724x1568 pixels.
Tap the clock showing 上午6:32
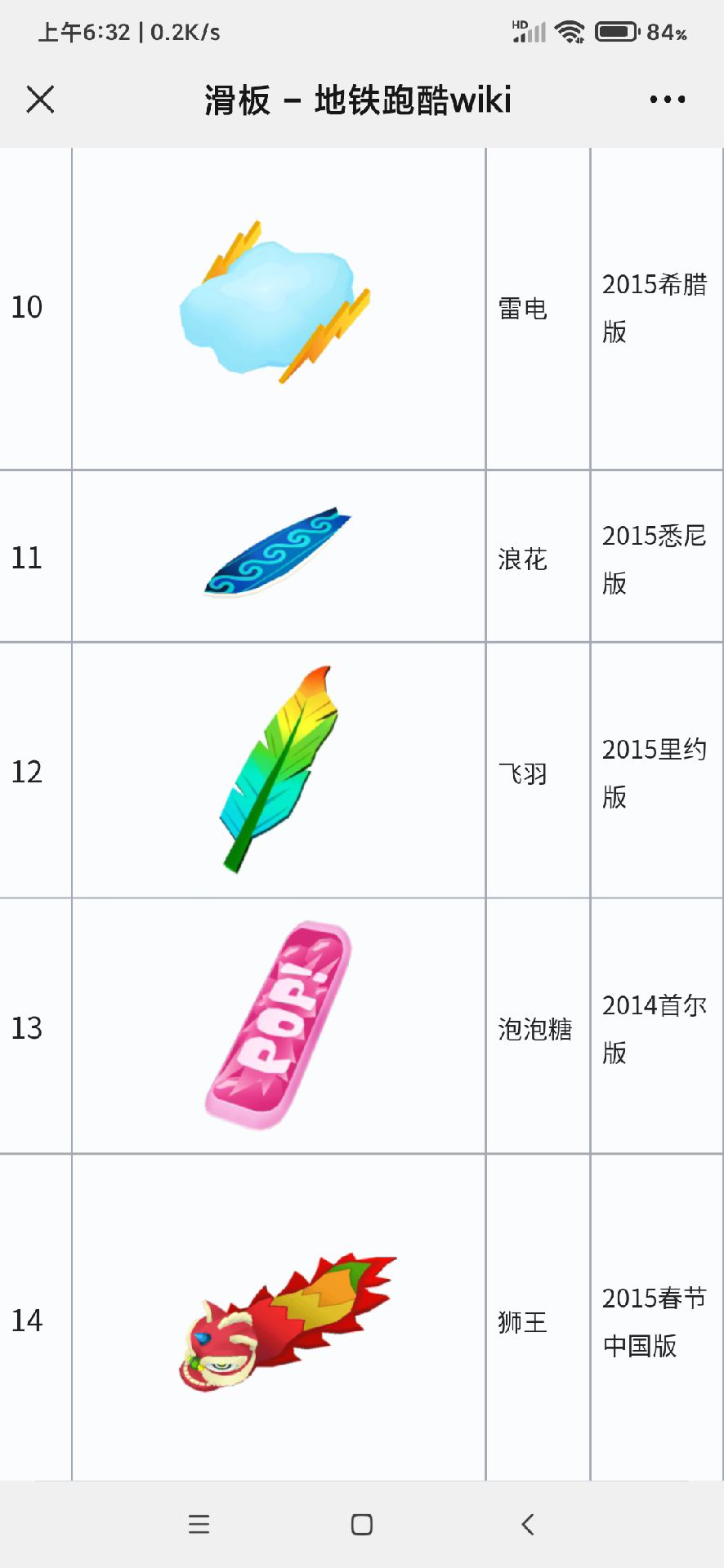[84, 31]
